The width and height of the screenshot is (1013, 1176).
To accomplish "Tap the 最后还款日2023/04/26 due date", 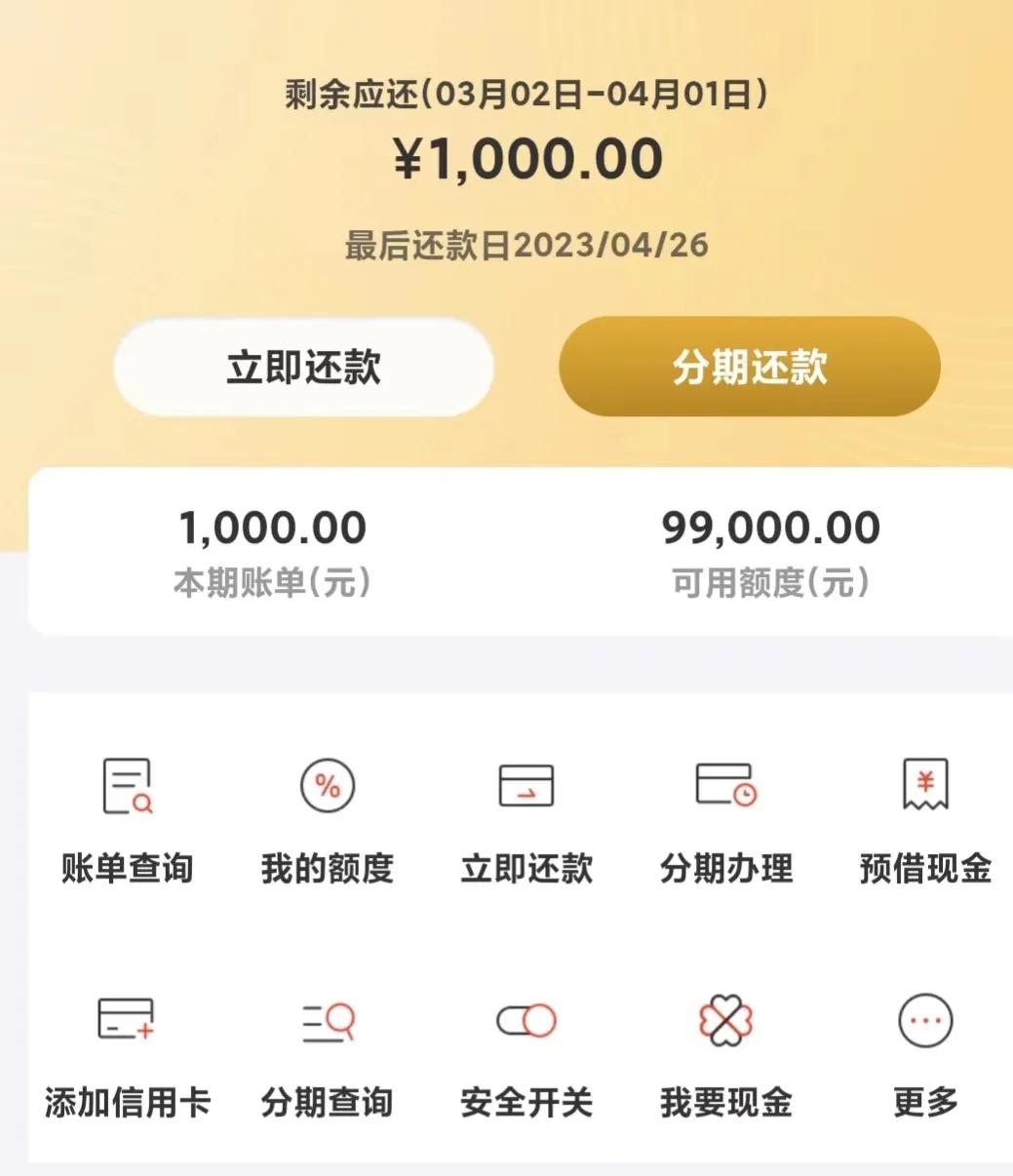I will tap(527, 247).
